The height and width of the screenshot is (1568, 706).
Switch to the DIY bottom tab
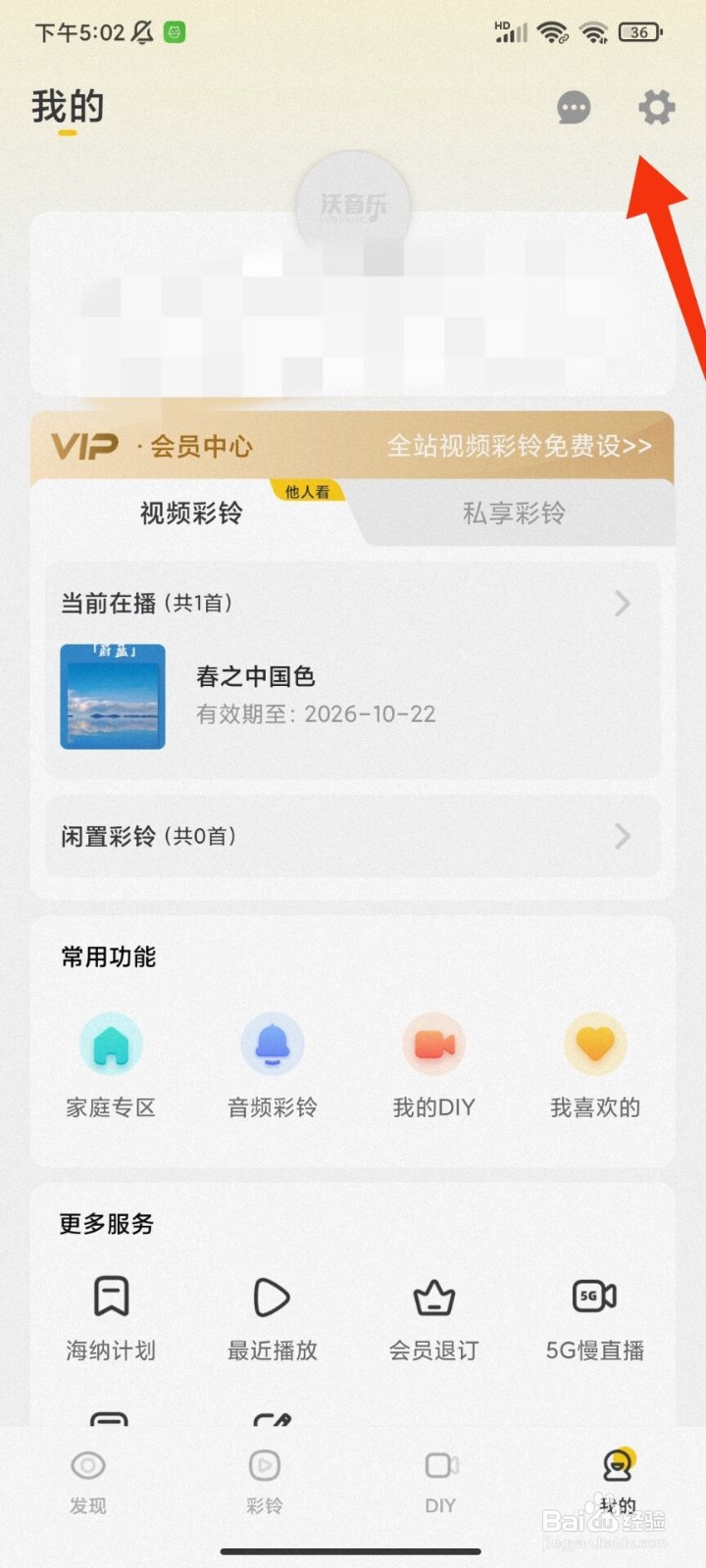[440, 1480]
